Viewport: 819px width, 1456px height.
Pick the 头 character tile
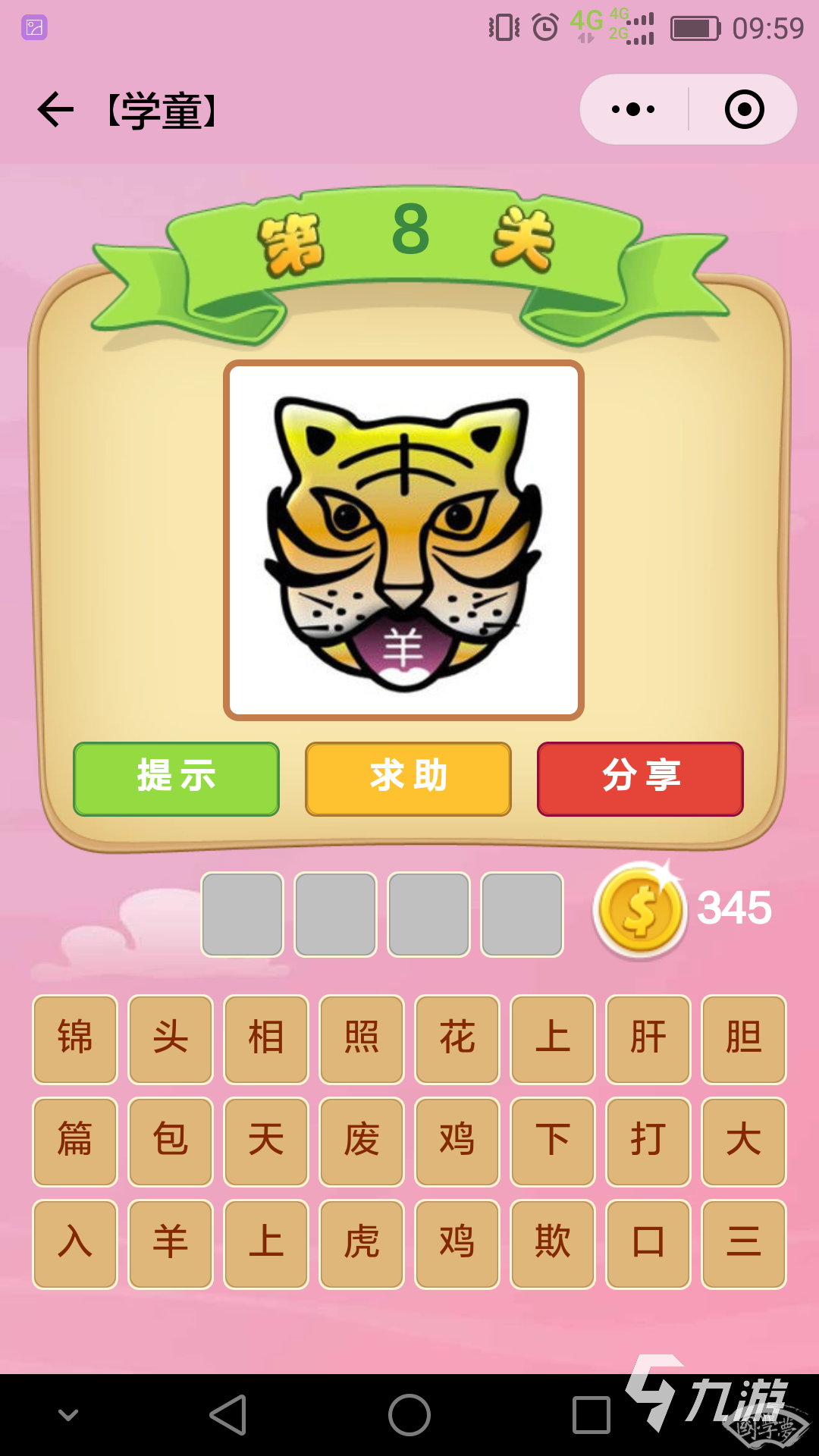[x=171, y=1039]
